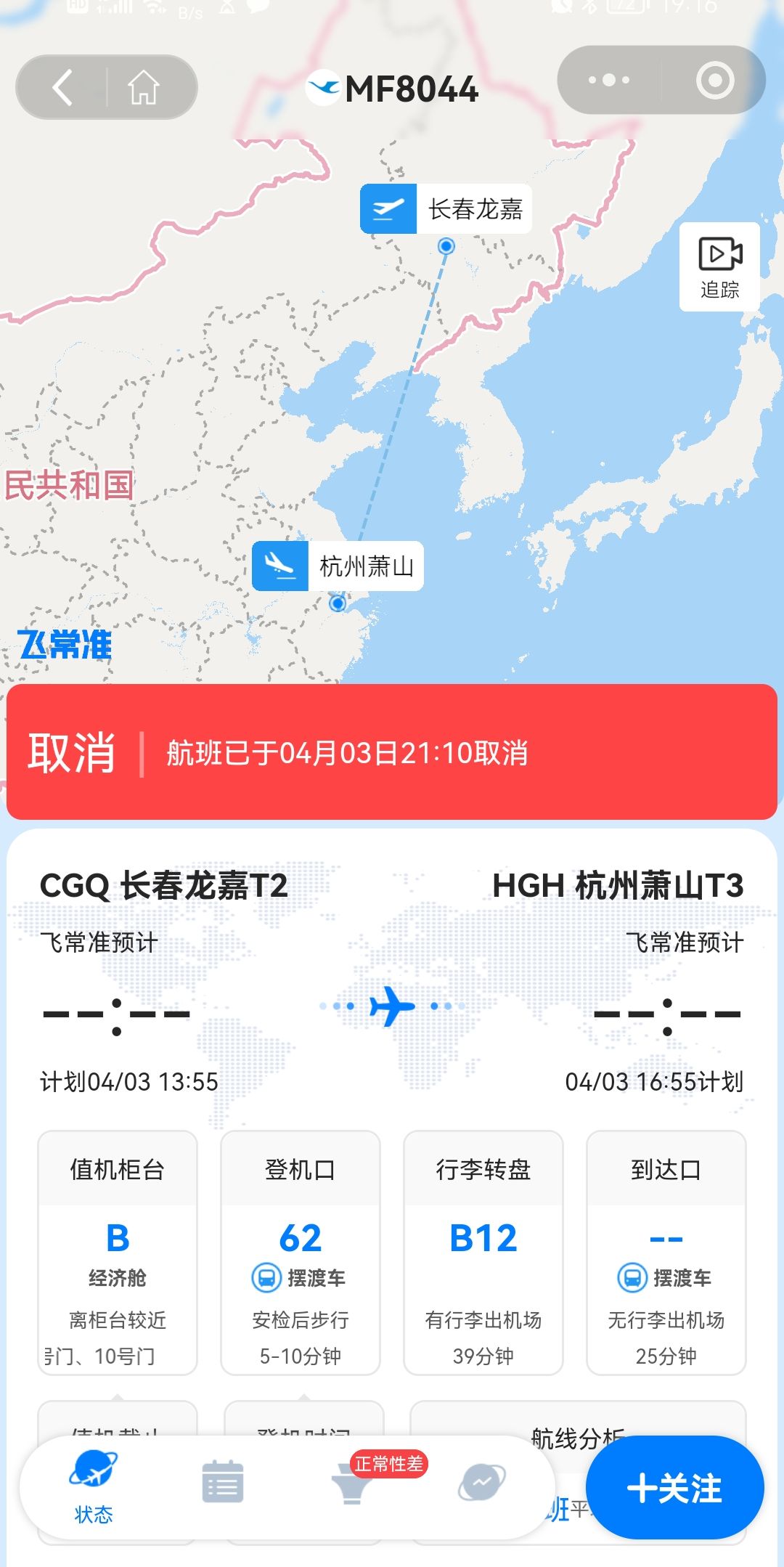
Task: Select the 杭州萧山 arrival airport marker
Action: 337,567
